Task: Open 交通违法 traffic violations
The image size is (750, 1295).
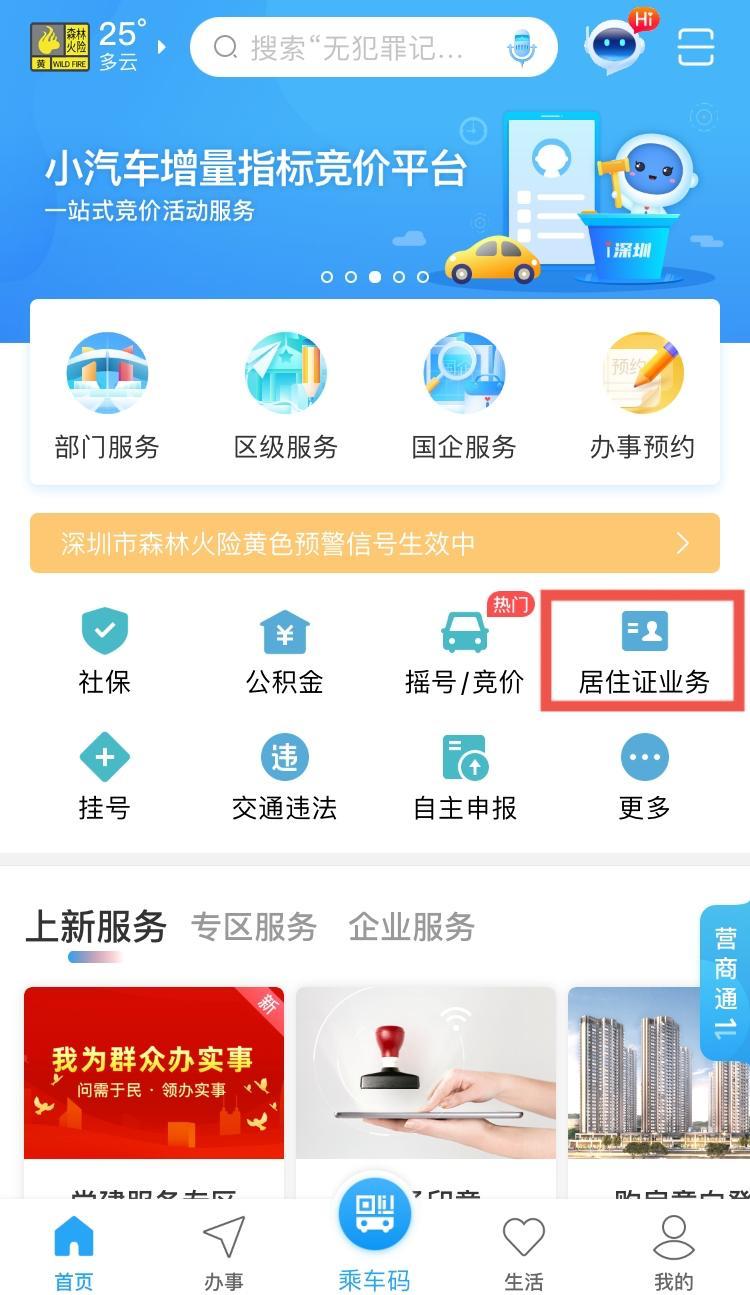Action: pyautogui.click(x=285, y=778)
